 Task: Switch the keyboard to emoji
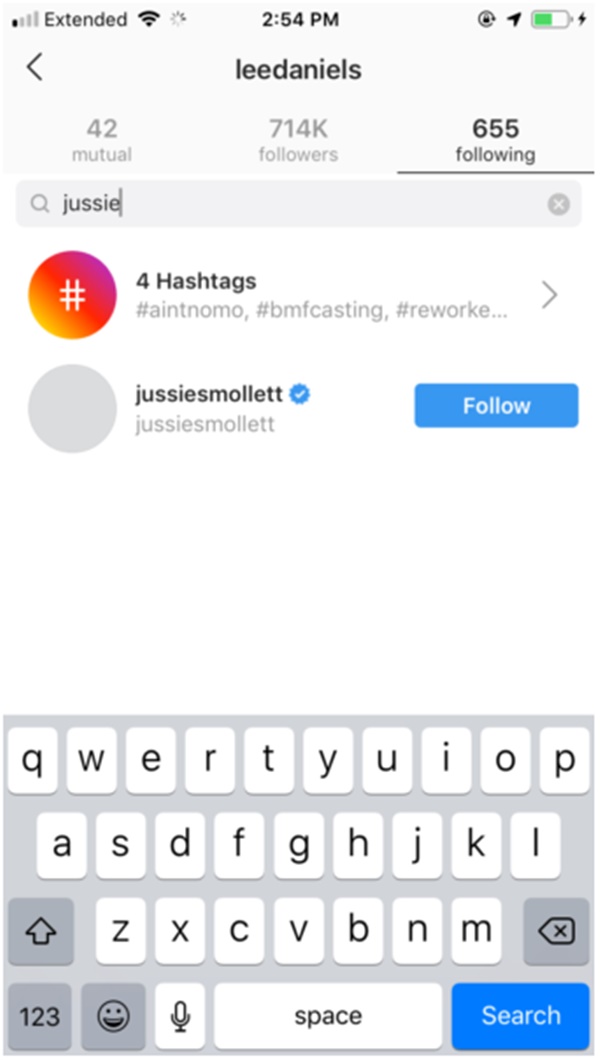(113, 1016)
